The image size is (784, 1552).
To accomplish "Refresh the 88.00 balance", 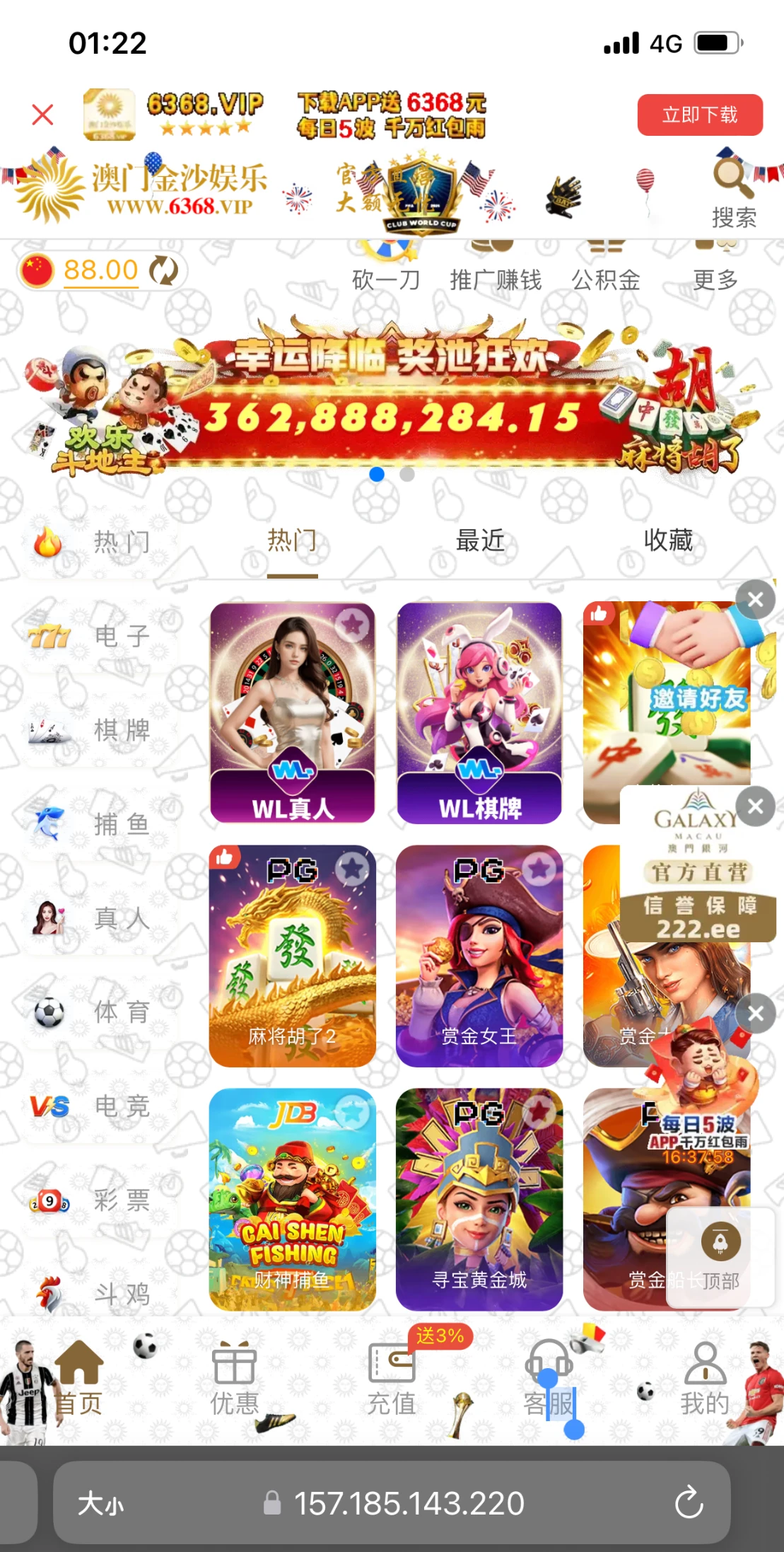I will click(x=164, y=270).
